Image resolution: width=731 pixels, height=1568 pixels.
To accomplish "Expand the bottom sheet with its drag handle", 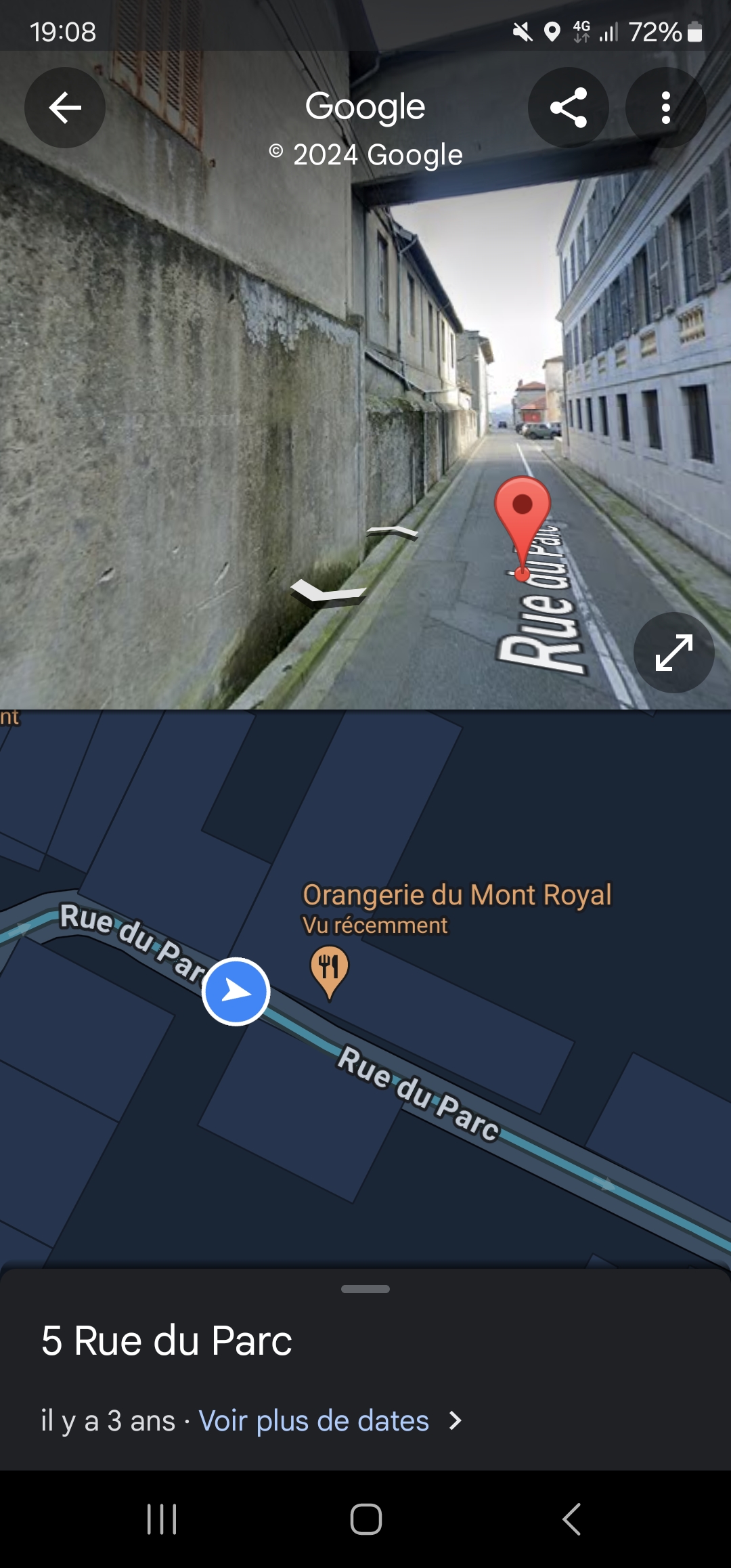I will pyautogui.click(x=365, y=1289).
